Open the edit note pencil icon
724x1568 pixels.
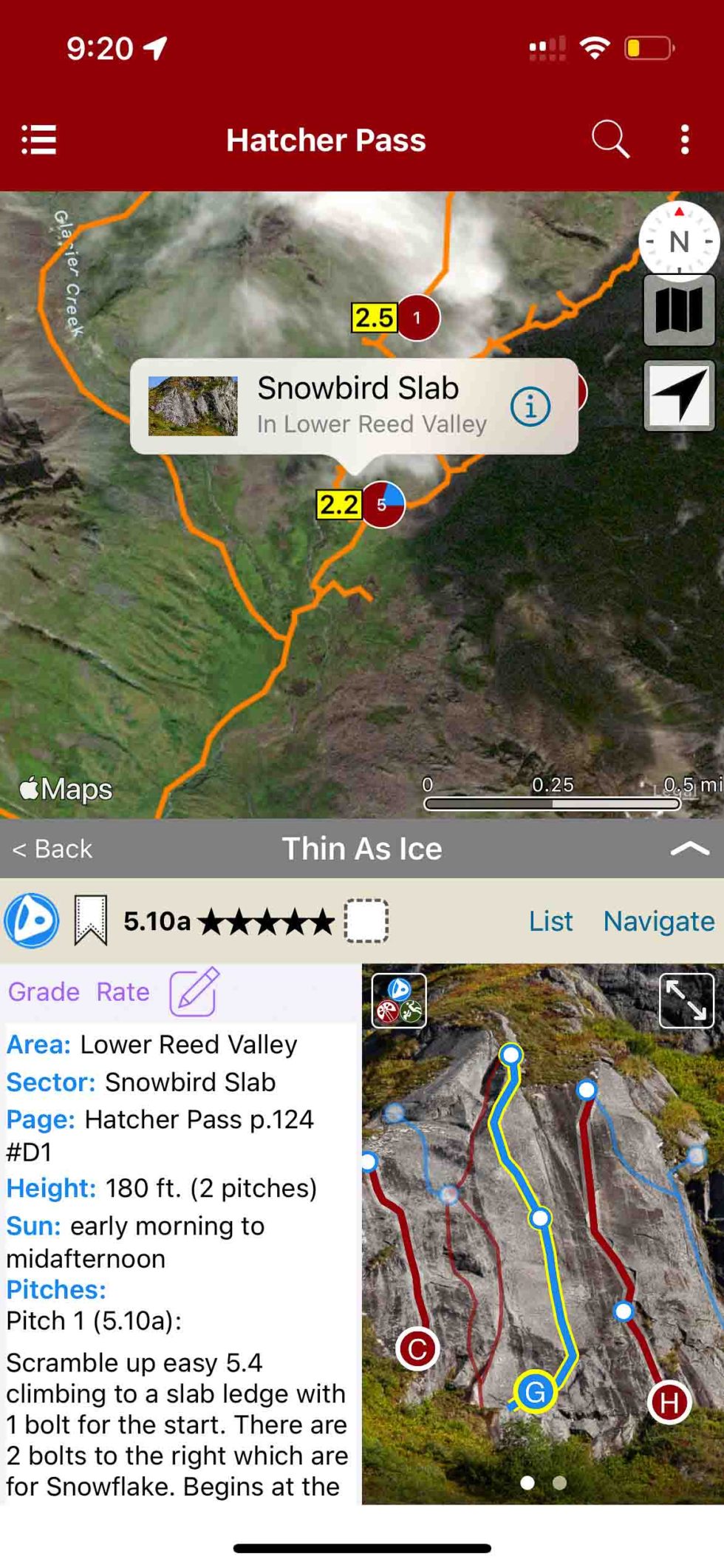(x=194, y=991)
